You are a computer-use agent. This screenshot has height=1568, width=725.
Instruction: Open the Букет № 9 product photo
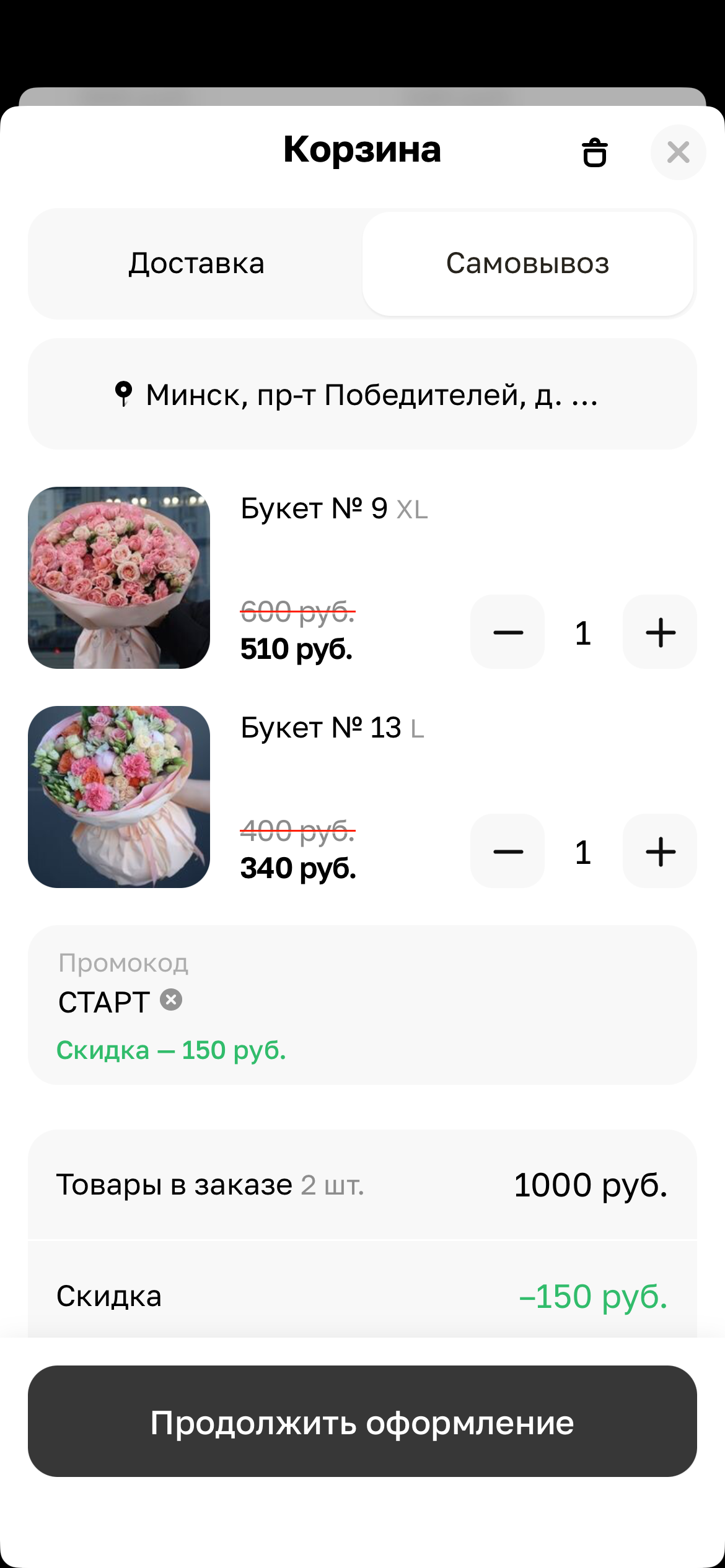[x=119, y=578]
